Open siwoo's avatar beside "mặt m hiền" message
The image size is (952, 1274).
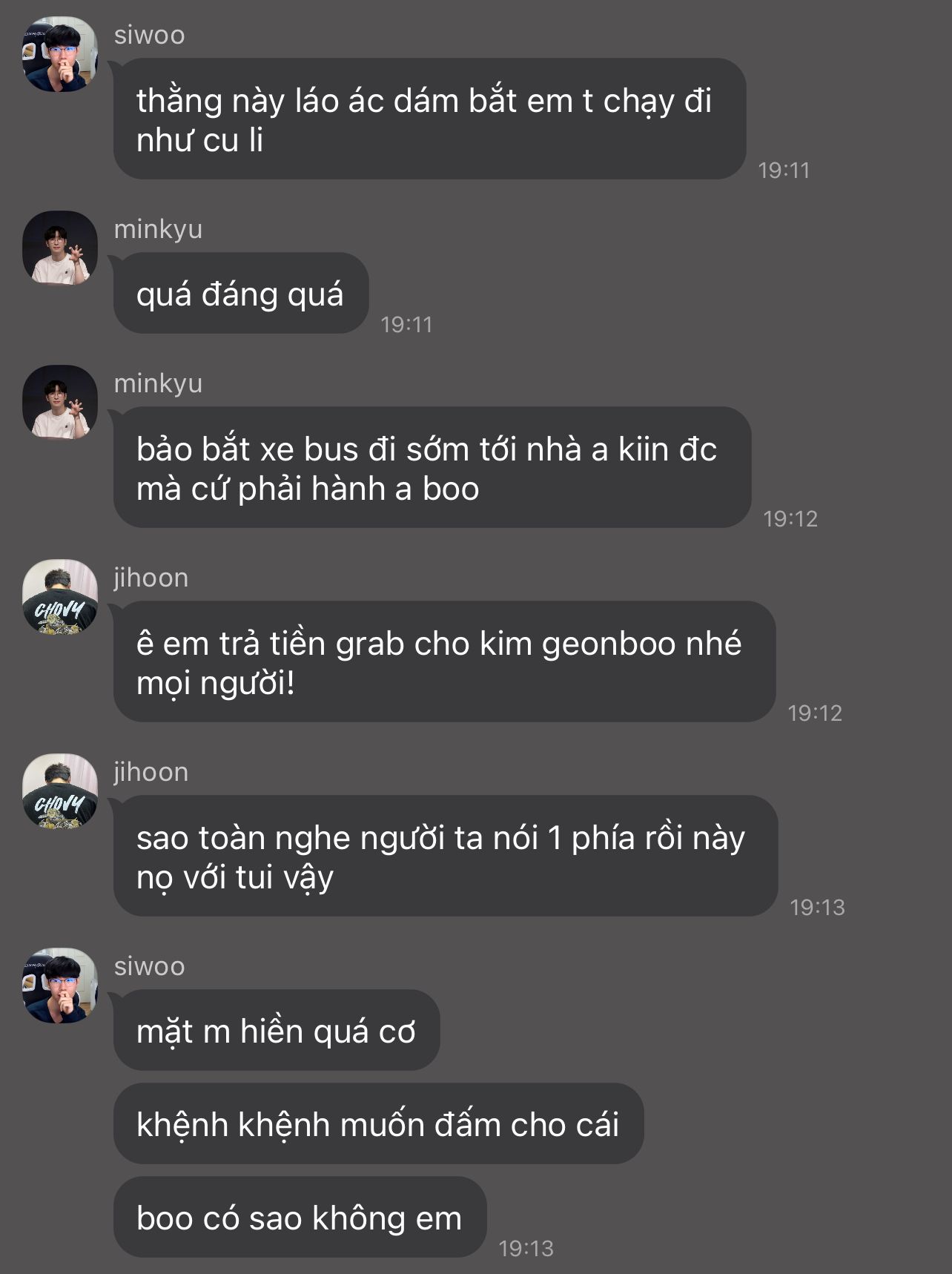coord(59,986)
